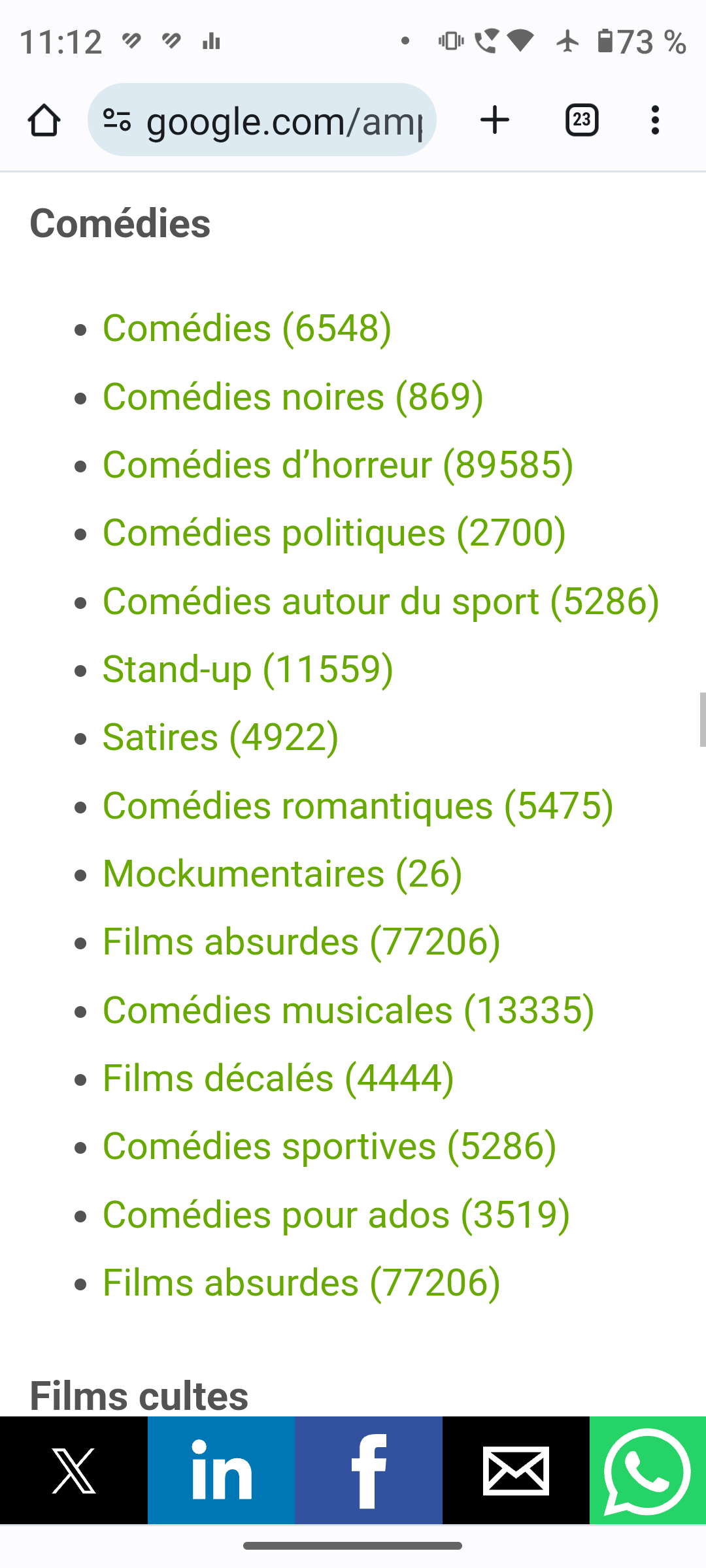Open the Satires (4922) category
The width and height of the screenshot is (706, 1568).
(x=220, y=738)
